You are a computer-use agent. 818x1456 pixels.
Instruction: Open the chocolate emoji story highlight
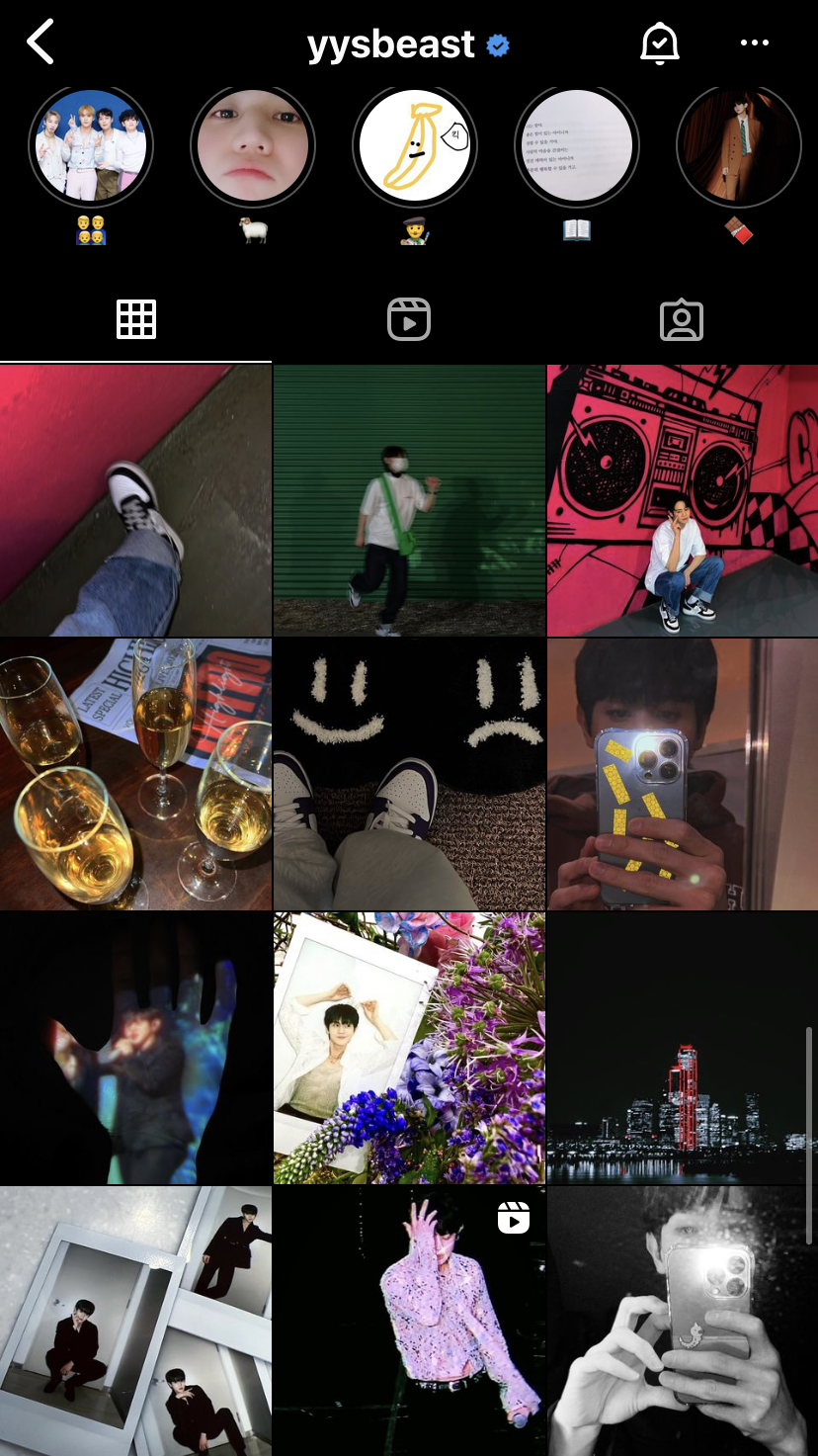pyautogui.click(x=738, y=146)
